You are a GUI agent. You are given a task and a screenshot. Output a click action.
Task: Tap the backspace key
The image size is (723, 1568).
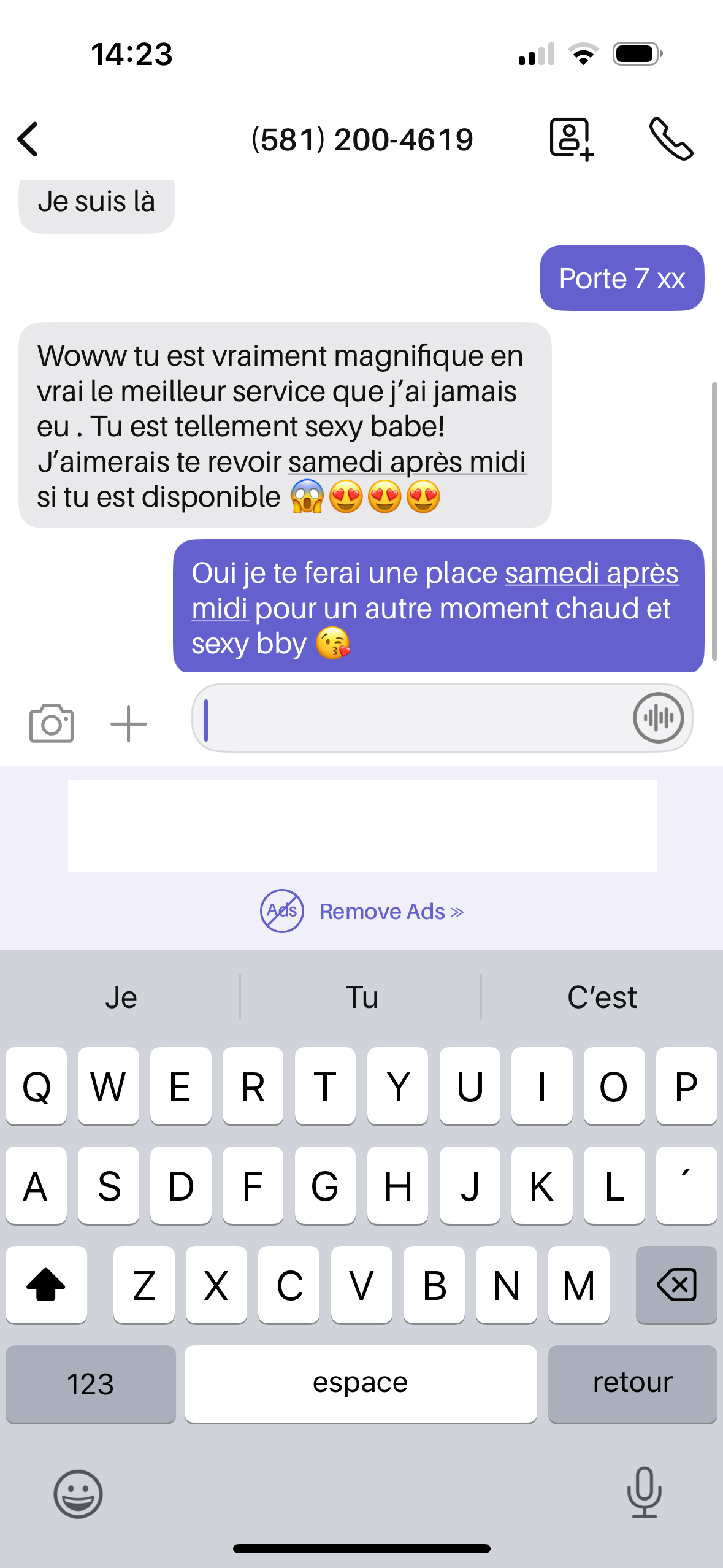[x=676, y=1285]
